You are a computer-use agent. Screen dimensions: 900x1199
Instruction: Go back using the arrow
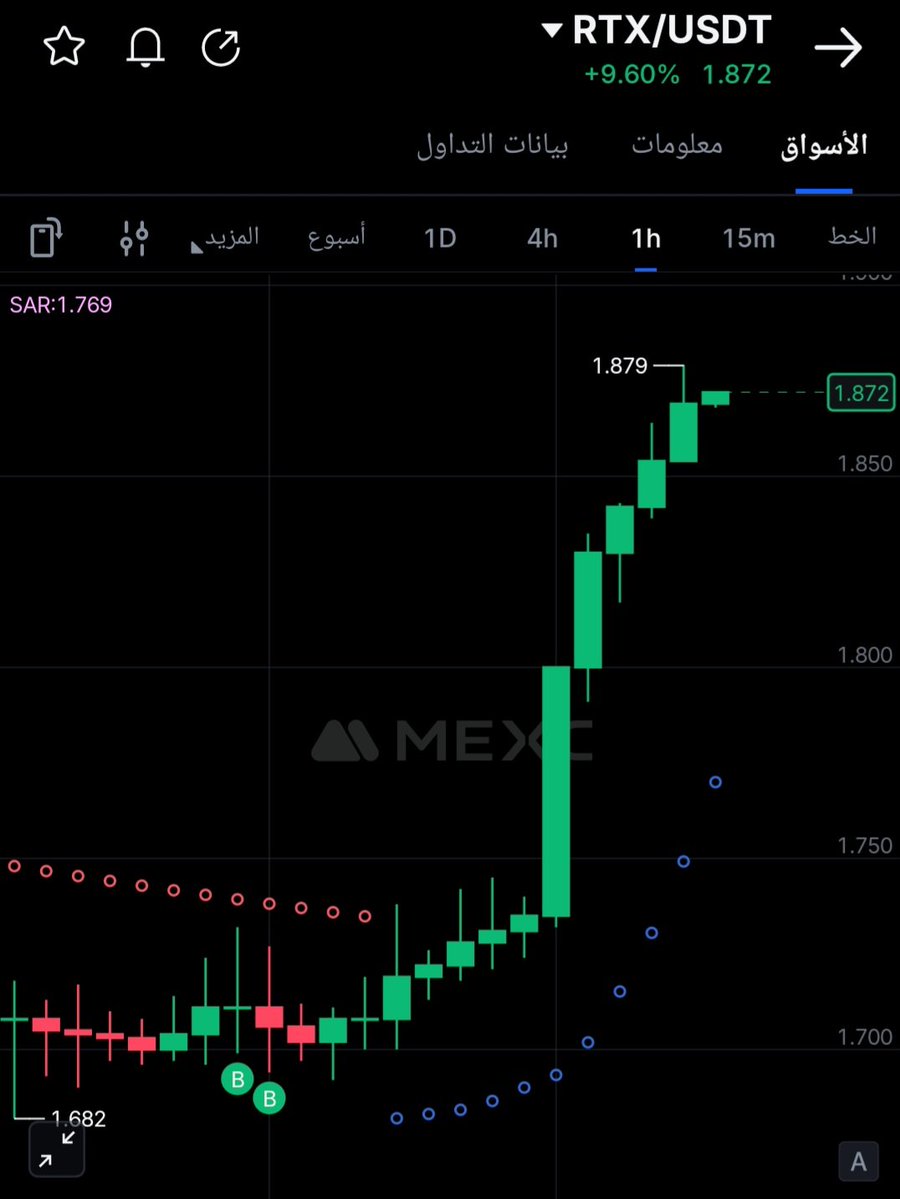(x=838, y=48)
